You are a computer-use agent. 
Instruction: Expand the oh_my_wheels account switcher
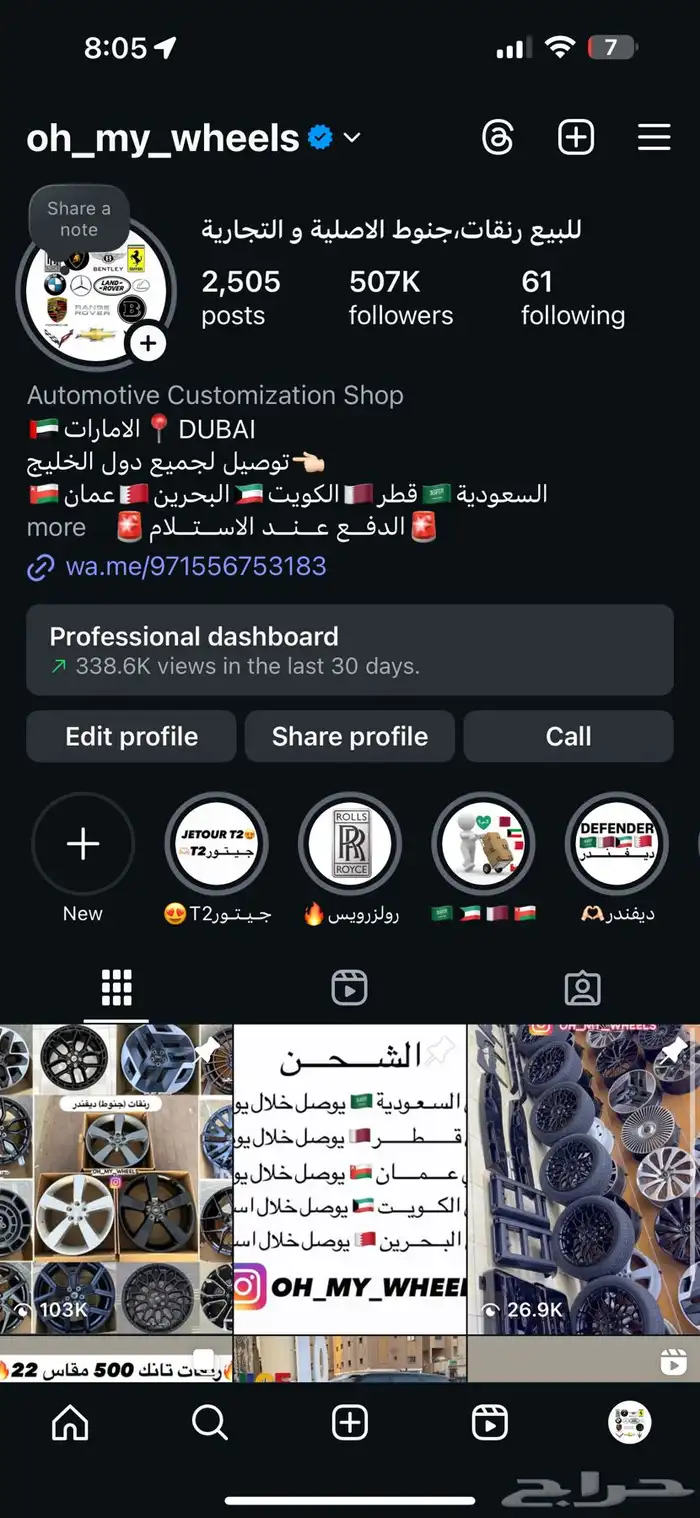(x=351, y=138)
